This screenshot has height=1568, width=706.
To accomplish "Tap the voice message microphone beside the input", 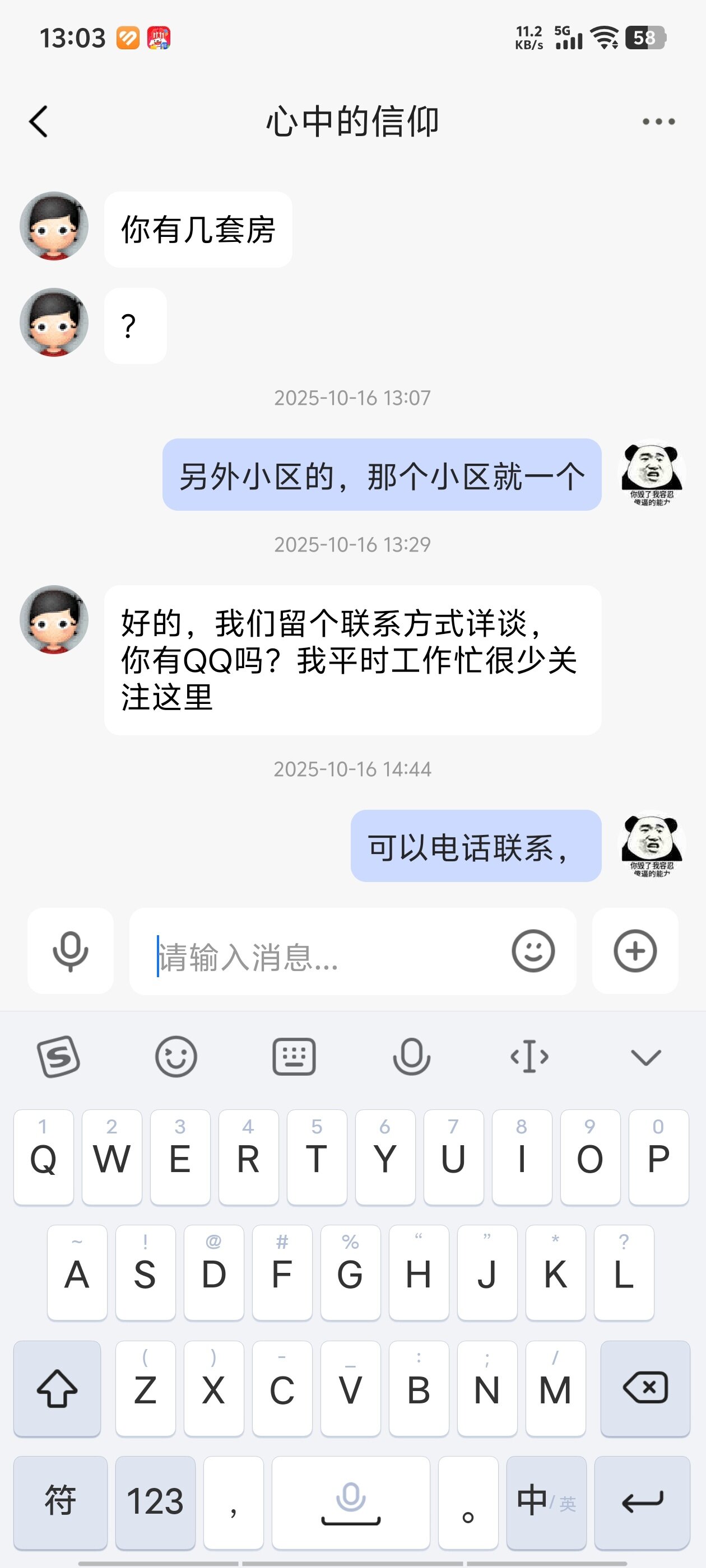I will point(71,951).
